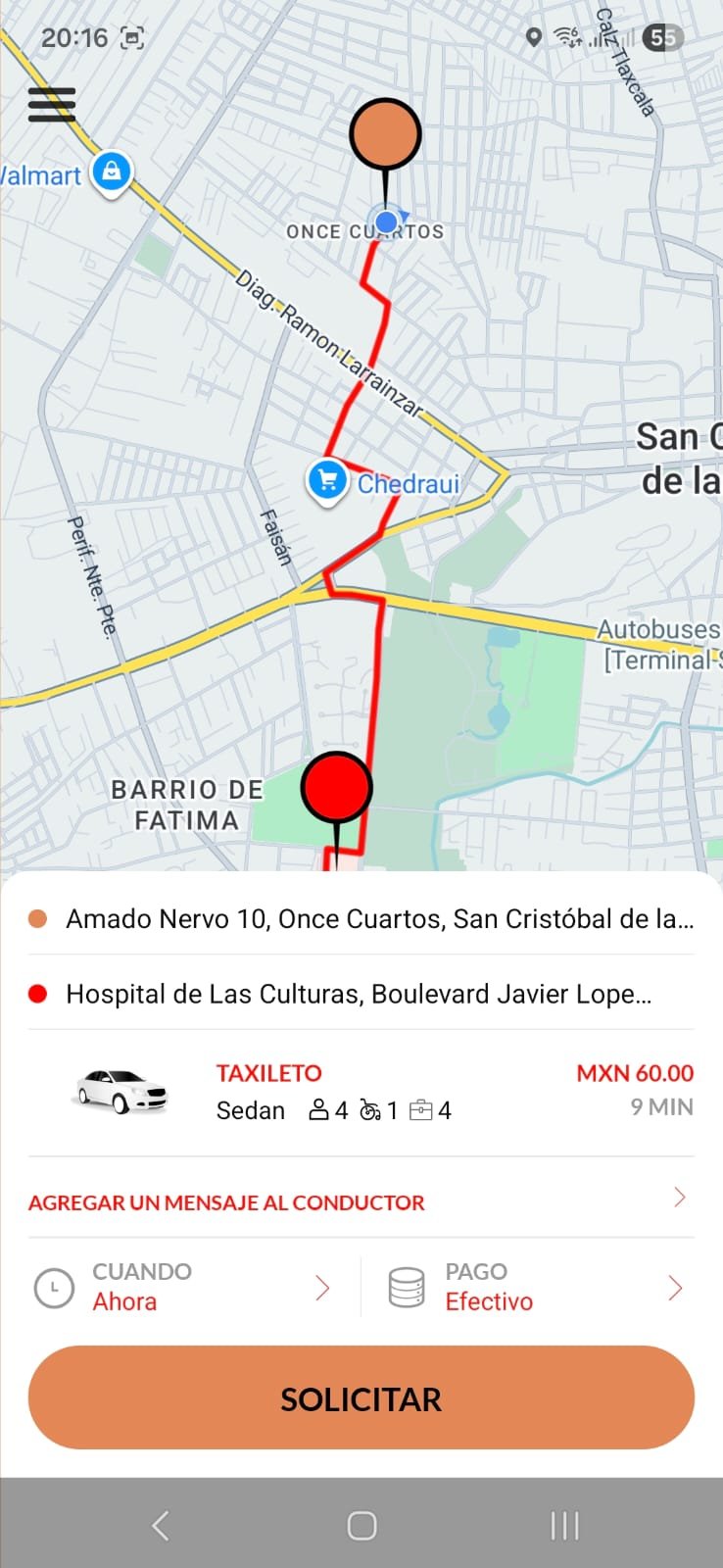Click the Walmart store marker on the map

pos(111,171)
